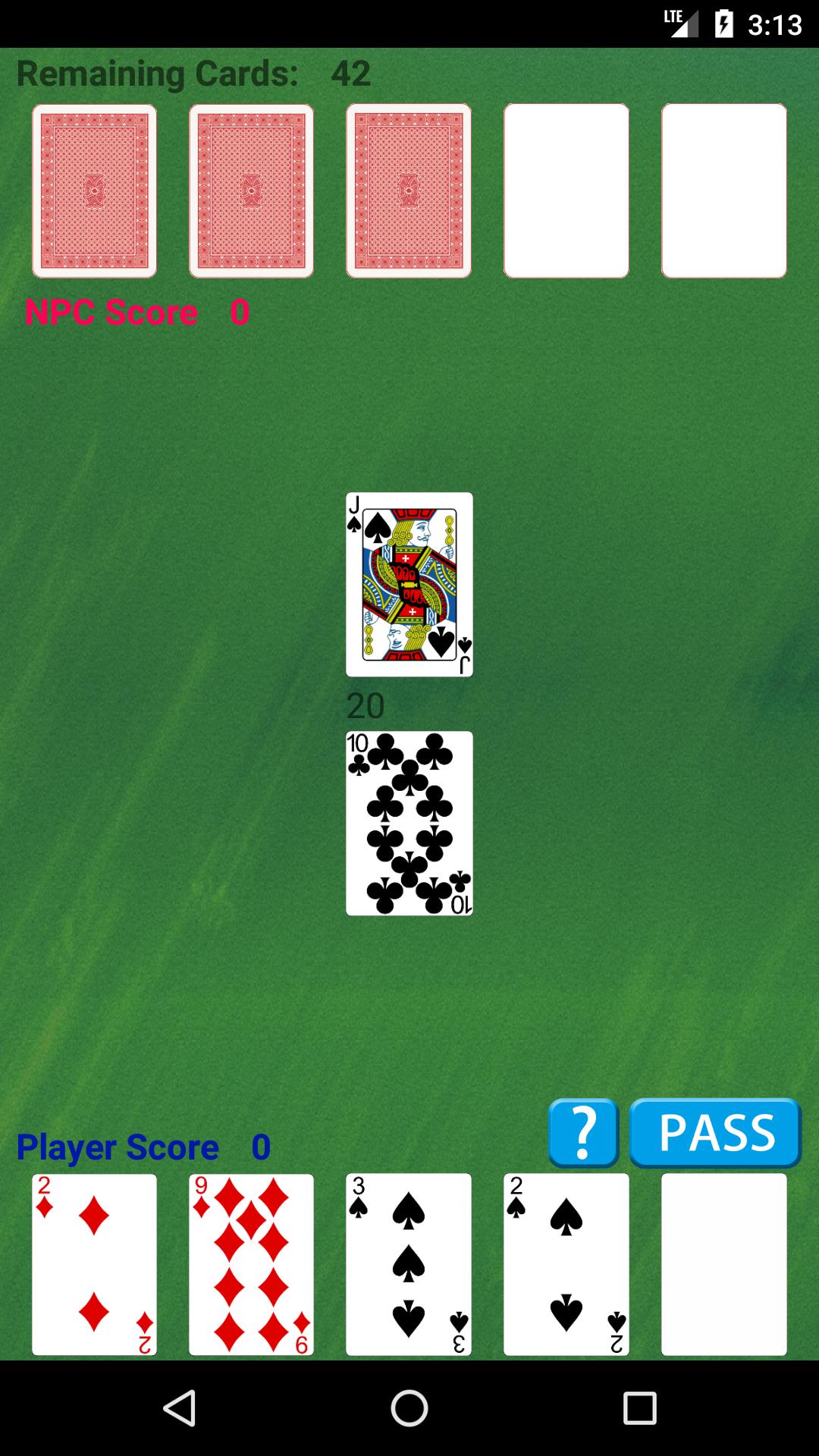
Task: Select the 3 of spades card
Action: point(409,1264)
